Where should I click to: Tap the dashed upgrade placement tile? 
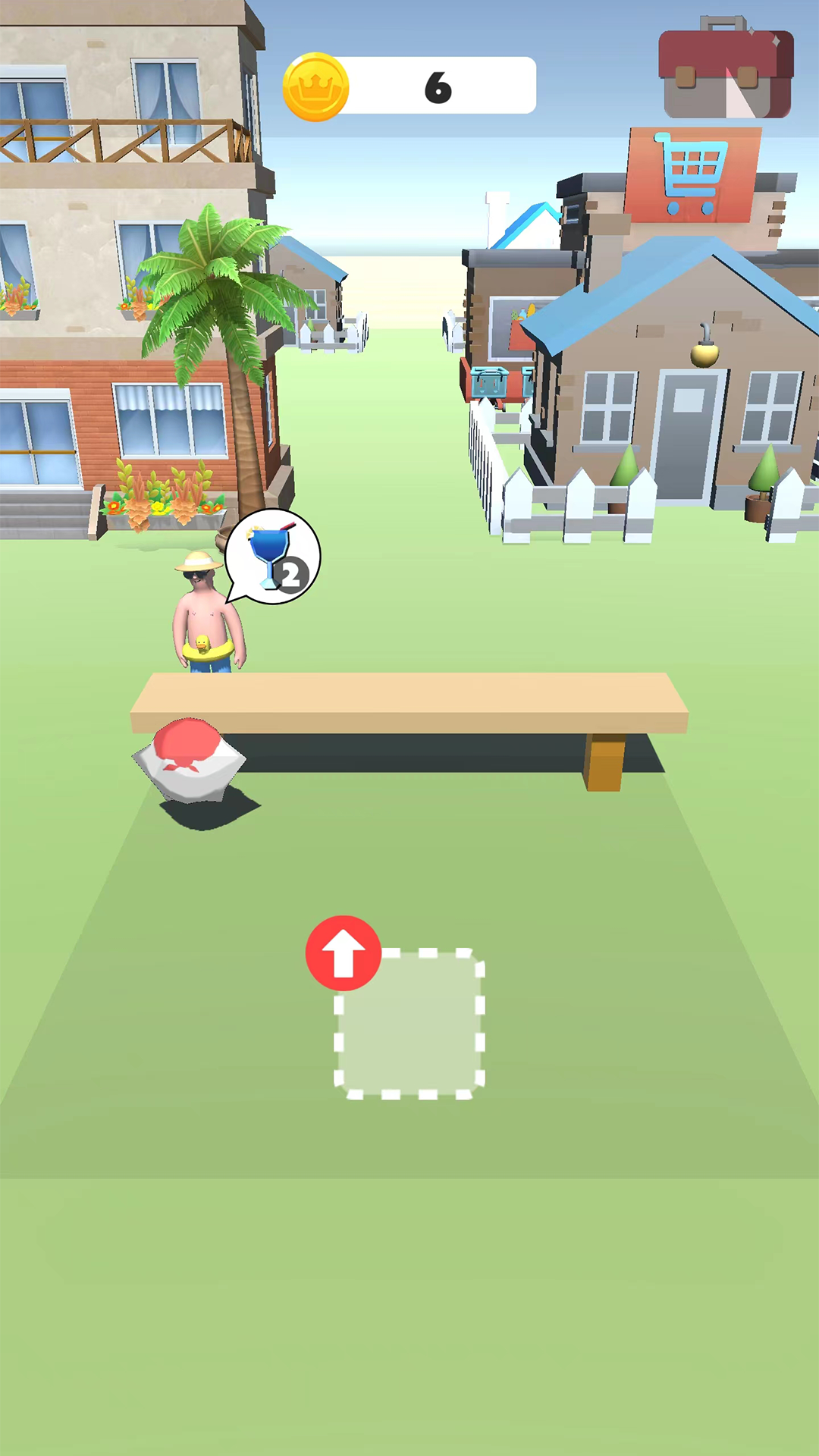tap(410, 1024)
